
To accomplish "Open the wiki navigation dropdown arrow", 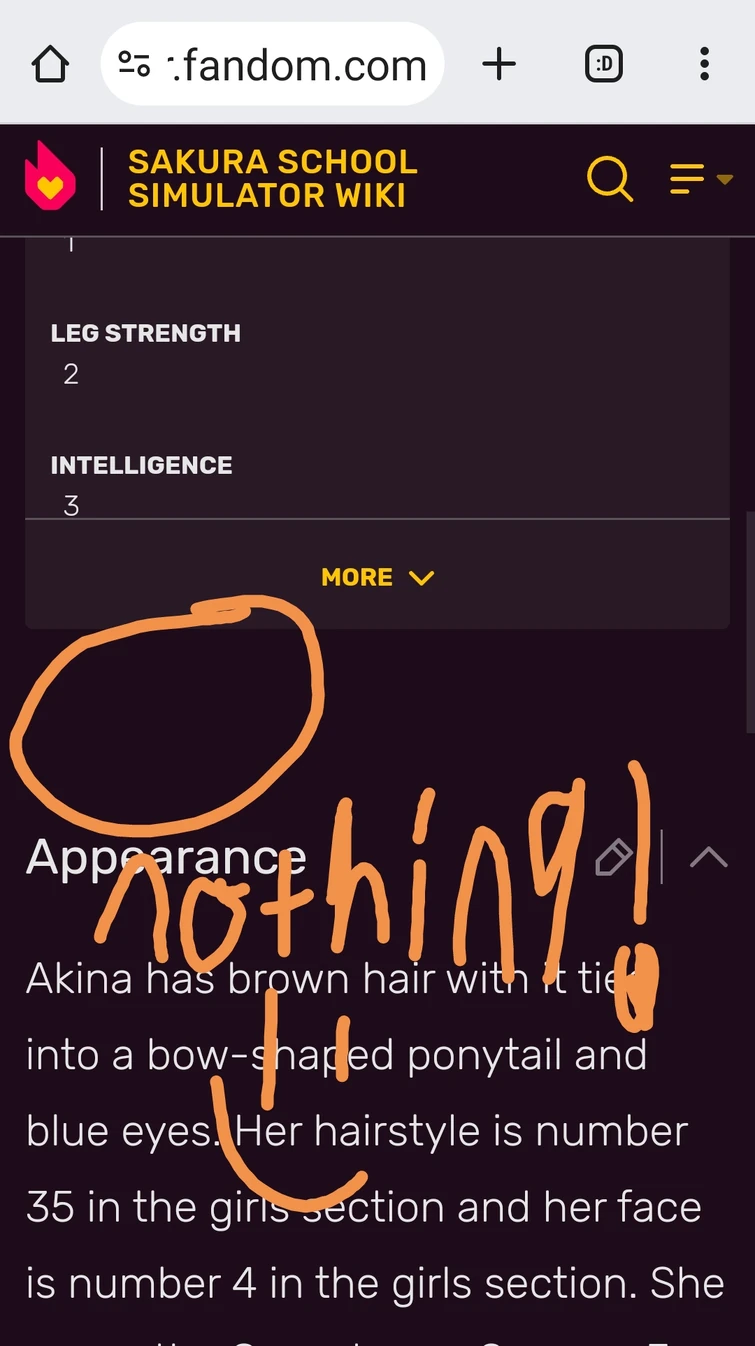I will pos(722,178).
